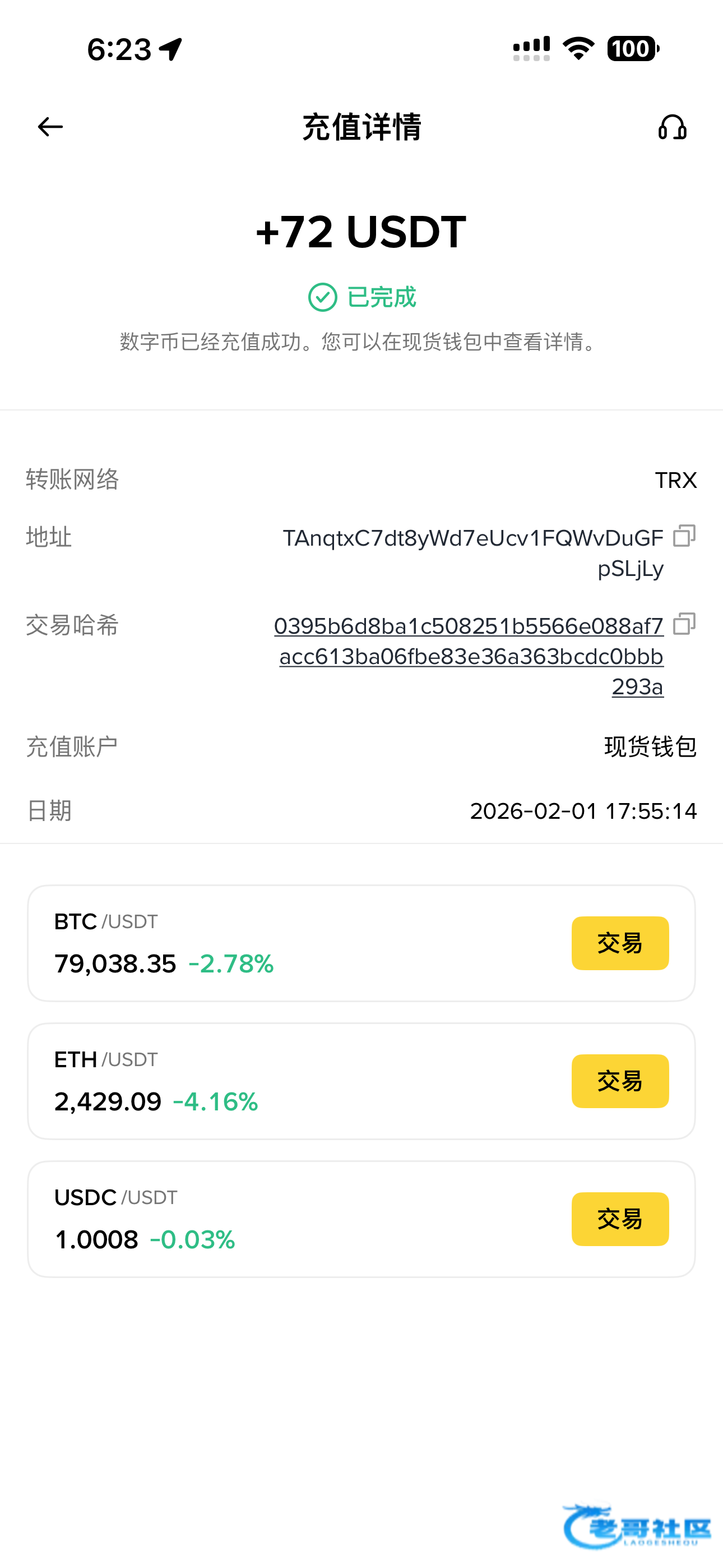The width and height of the screenshot is (723, 1568).
Task: Trade the ETH/USDT pair
Action: tap(619, 1081)
